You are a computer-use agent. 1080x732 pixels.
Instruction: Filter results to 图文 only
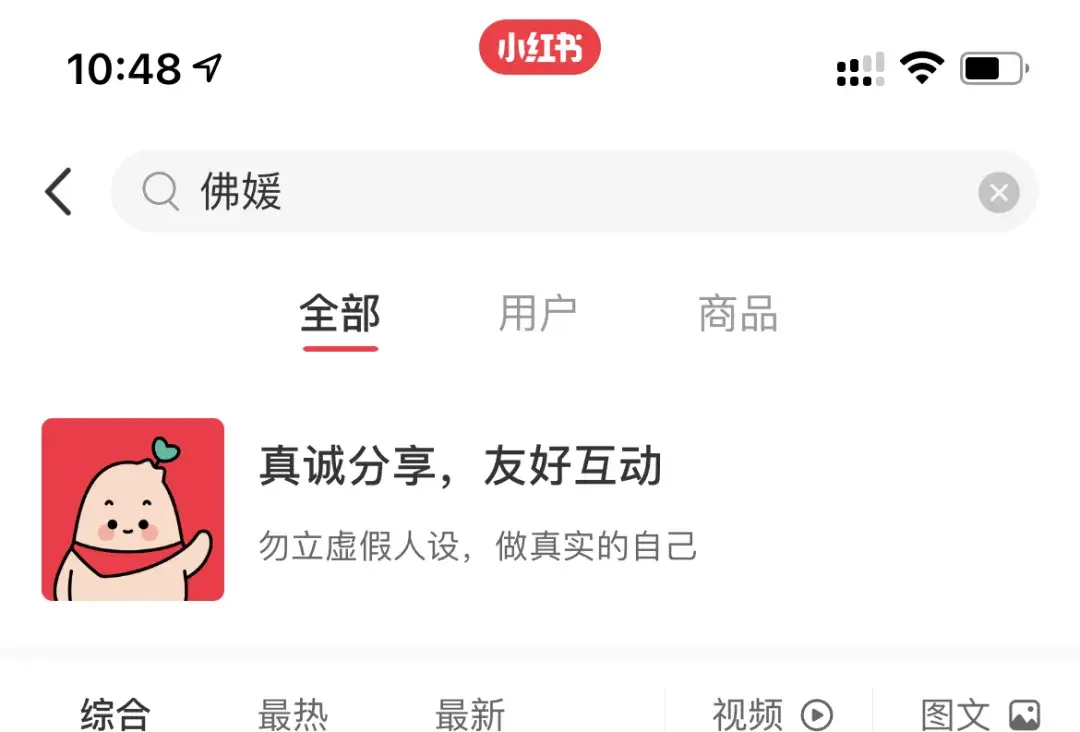click(980, 714)
